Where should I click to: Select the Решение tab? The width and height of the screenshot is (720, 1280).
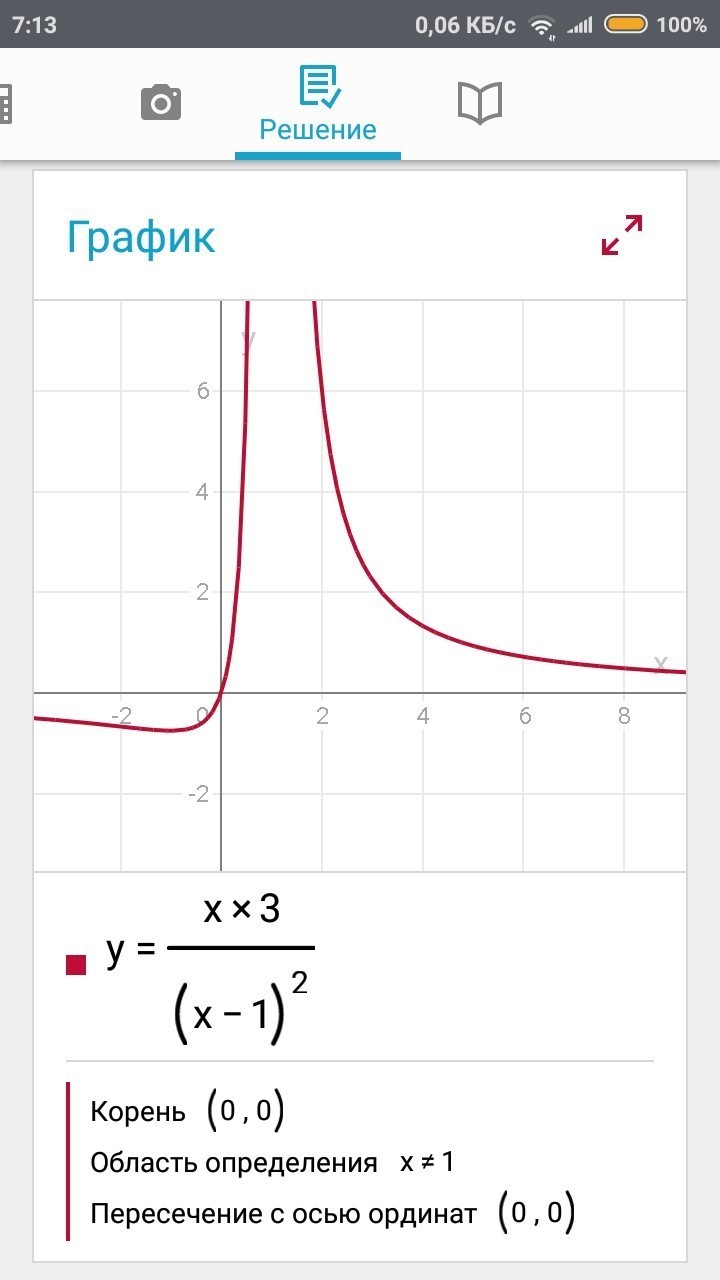pyautogui.click(x=318, y=104)
